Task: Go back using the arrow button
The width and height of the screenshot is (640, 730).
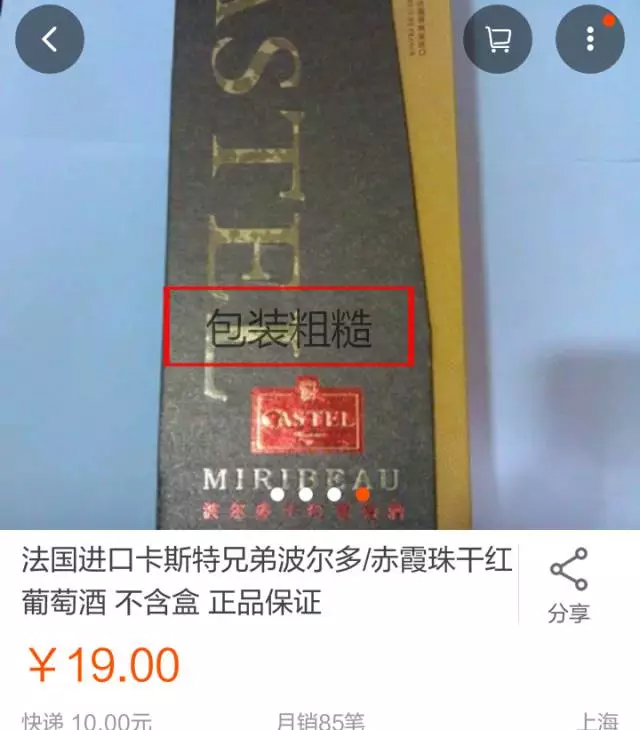Action: click(49, 39)
